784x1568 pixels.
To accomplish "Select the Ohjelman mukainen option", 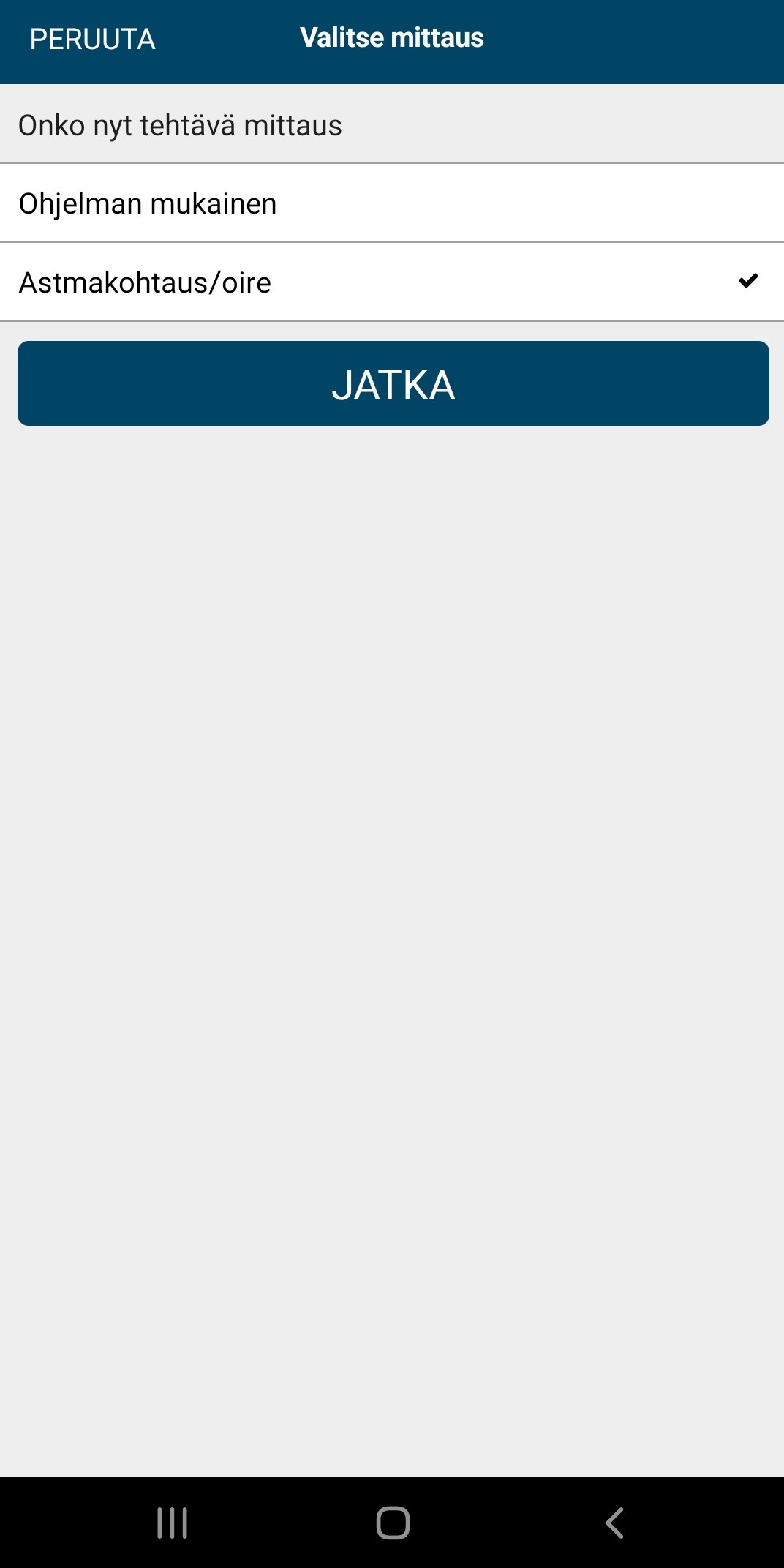I will coord(392,203).
